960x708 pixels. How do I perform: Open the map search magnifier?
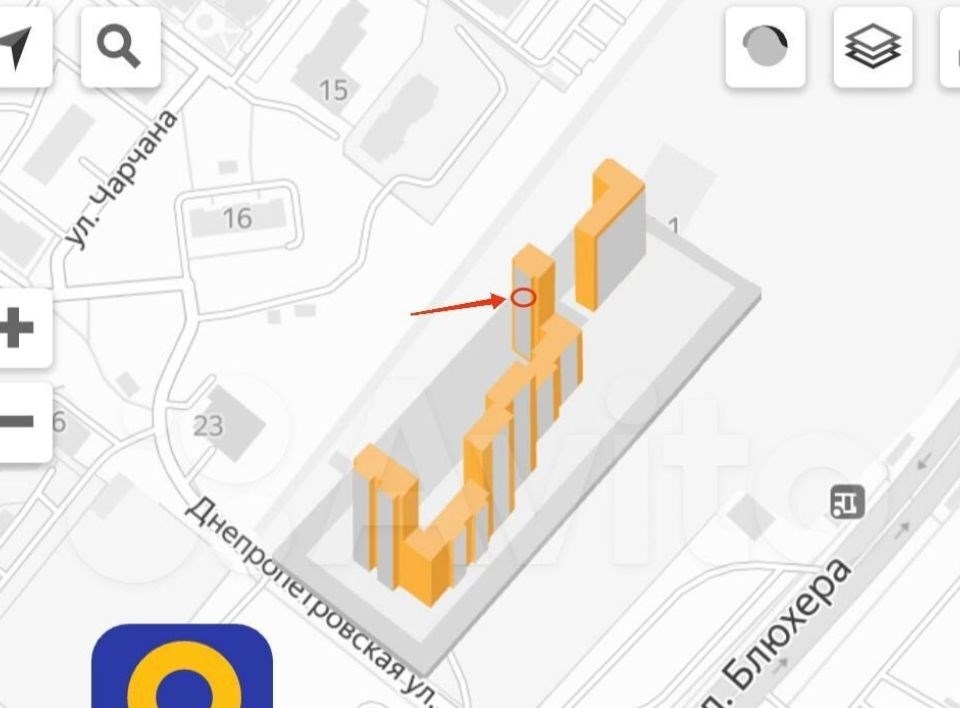(x=120, y=46)
